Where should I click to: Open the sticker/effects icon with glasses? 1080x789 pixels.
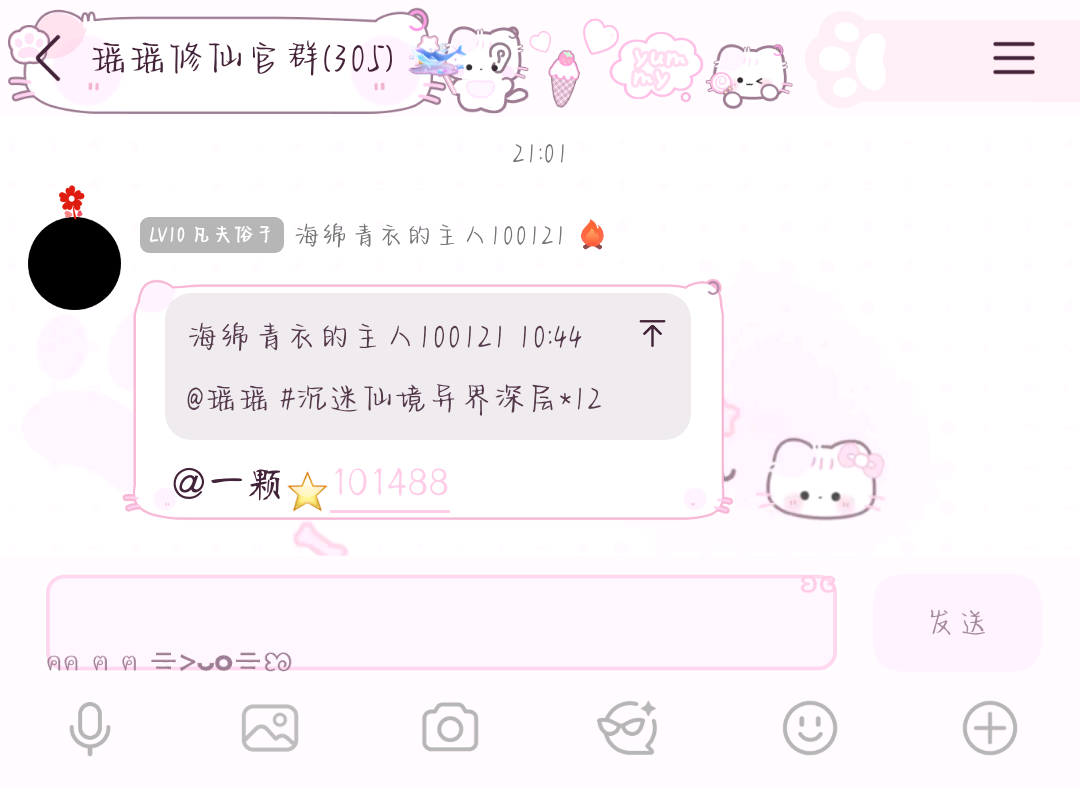pyautogui.click(x=627, y=728)
